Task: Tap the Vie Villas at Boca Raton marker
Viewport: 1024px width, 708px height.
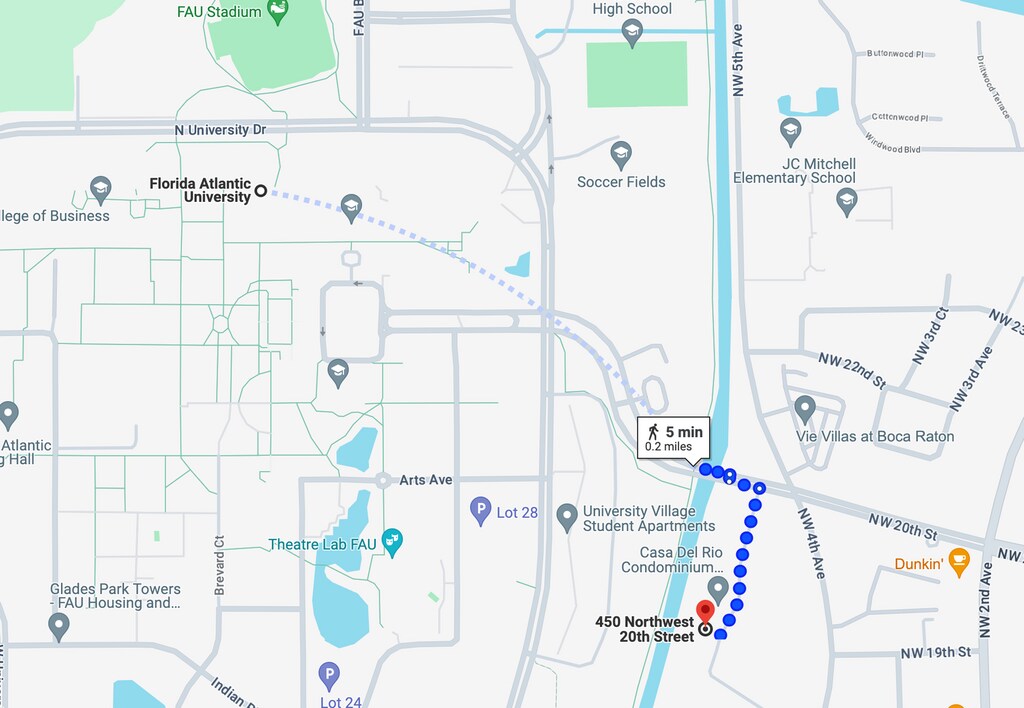Action: [805, 409]
